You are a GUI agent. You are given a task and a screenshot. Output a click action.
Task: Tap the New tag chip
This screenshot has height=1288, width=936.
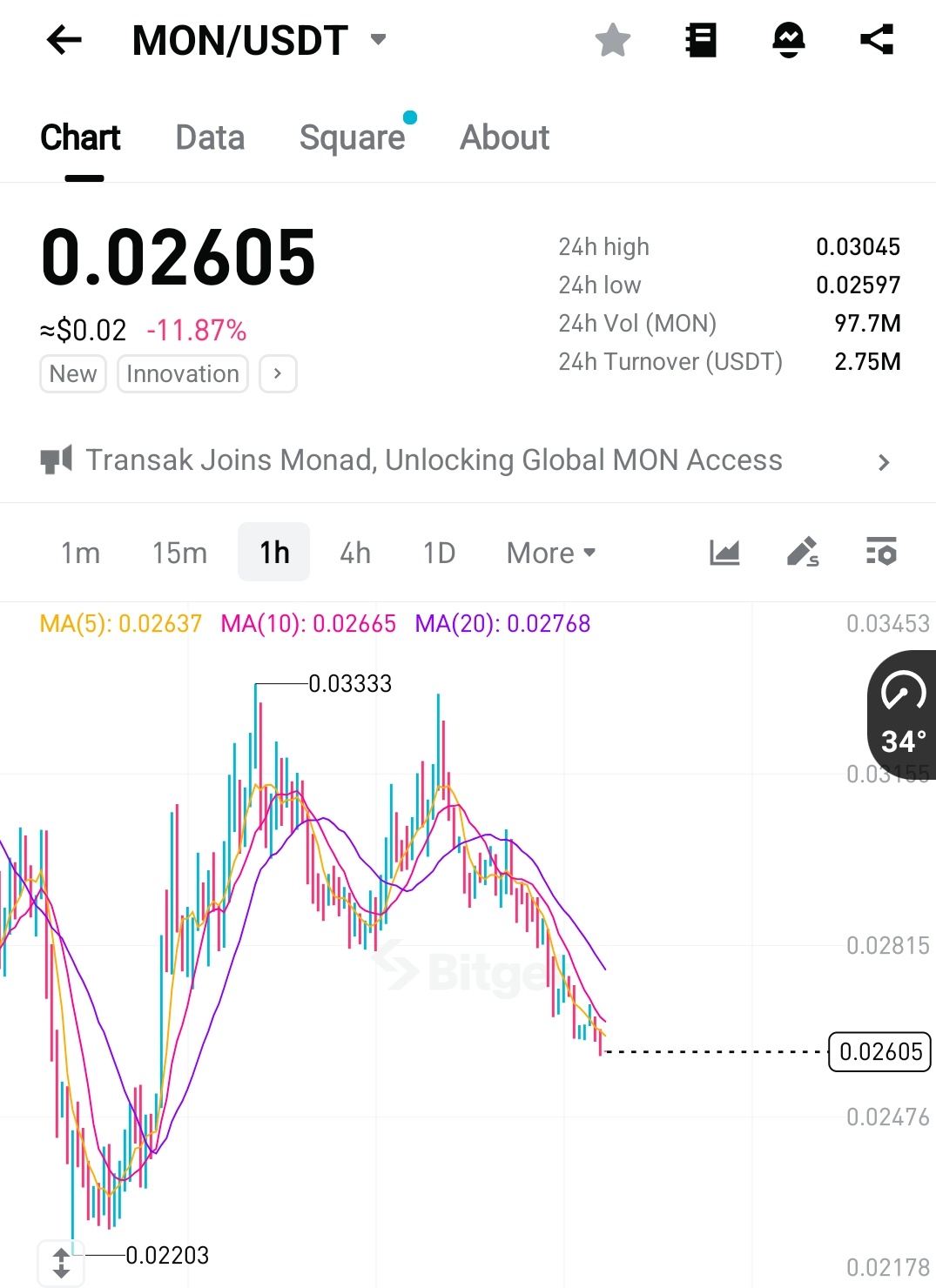click(73, 374)
